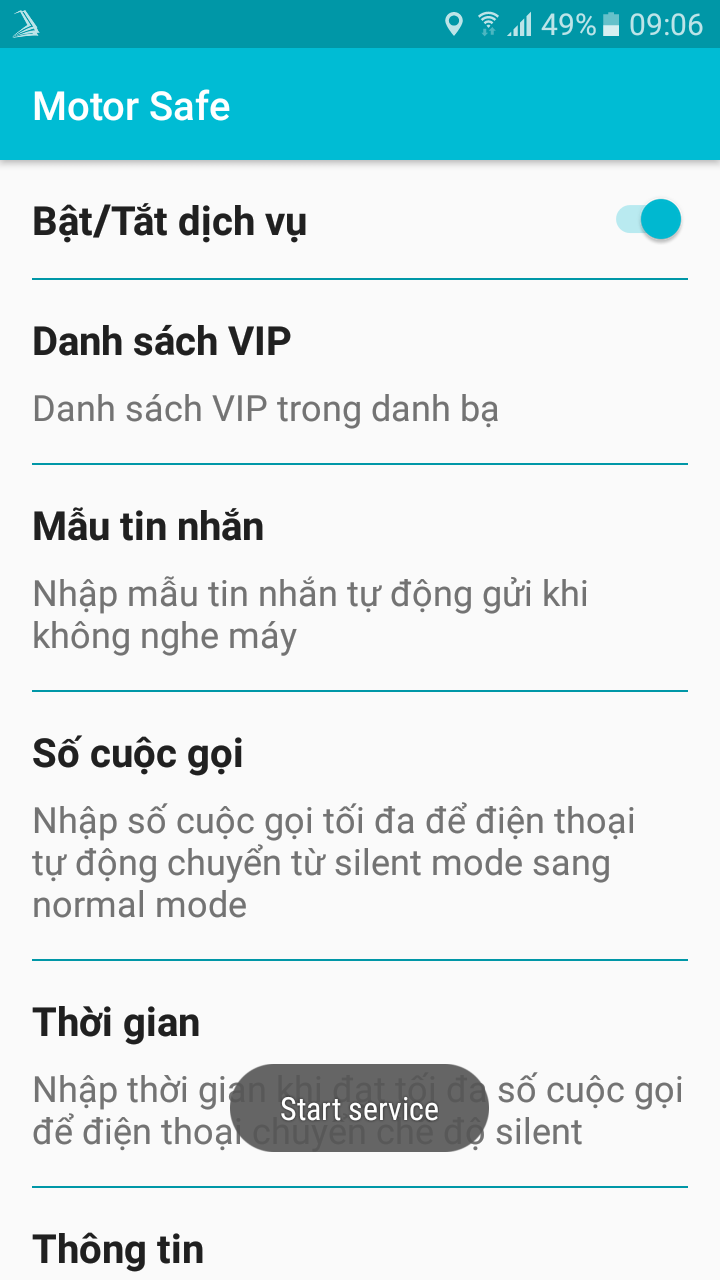Toggle the Bật/Tắt dịch vụ switch
The width and height of the screenshot is (720, 1280).
click(x=648, y=220)
